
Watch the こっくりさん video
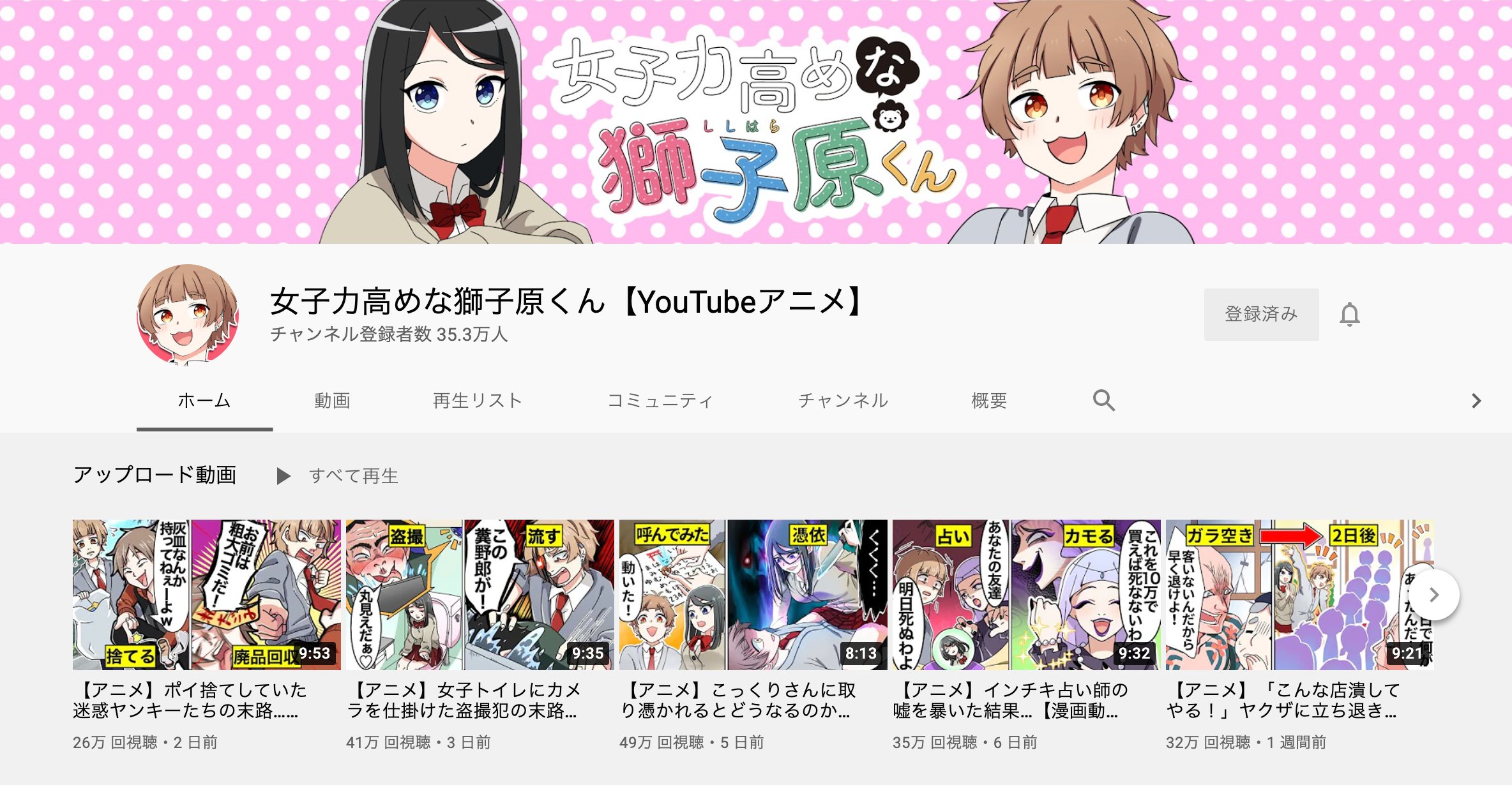(753, 594)
